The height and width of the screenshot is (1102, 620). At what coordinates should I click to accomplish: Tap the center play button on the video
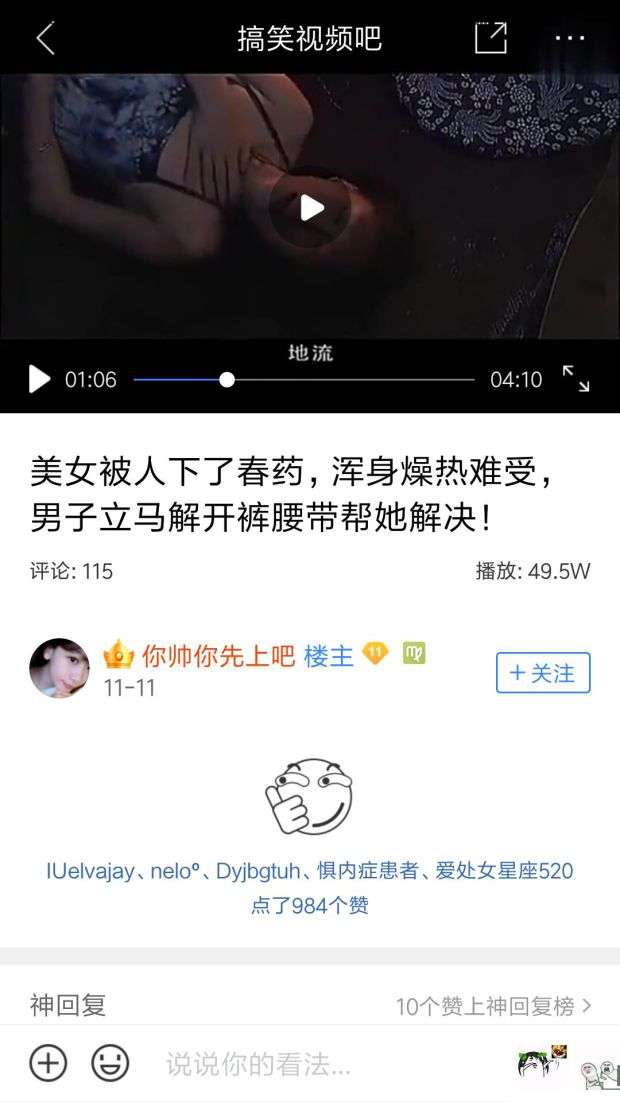tap(310, 207)
